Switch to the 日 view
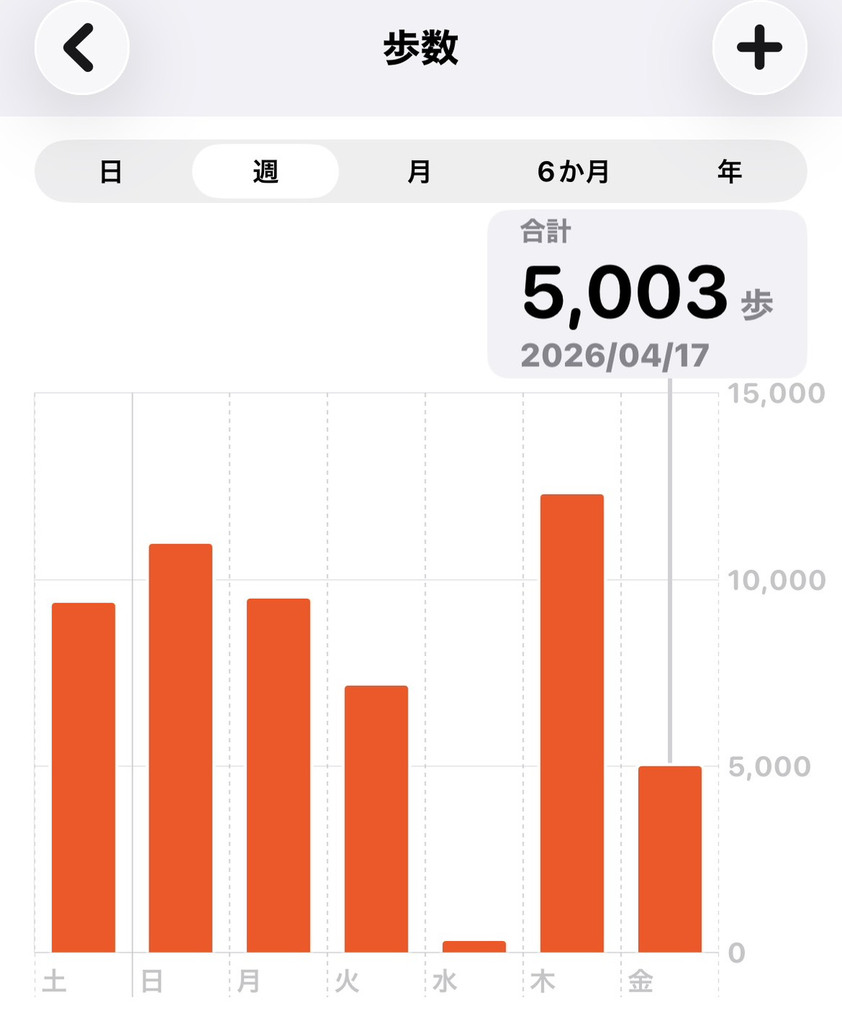The width and height of the screenshot is (842, 1023). tap(111, 171)
